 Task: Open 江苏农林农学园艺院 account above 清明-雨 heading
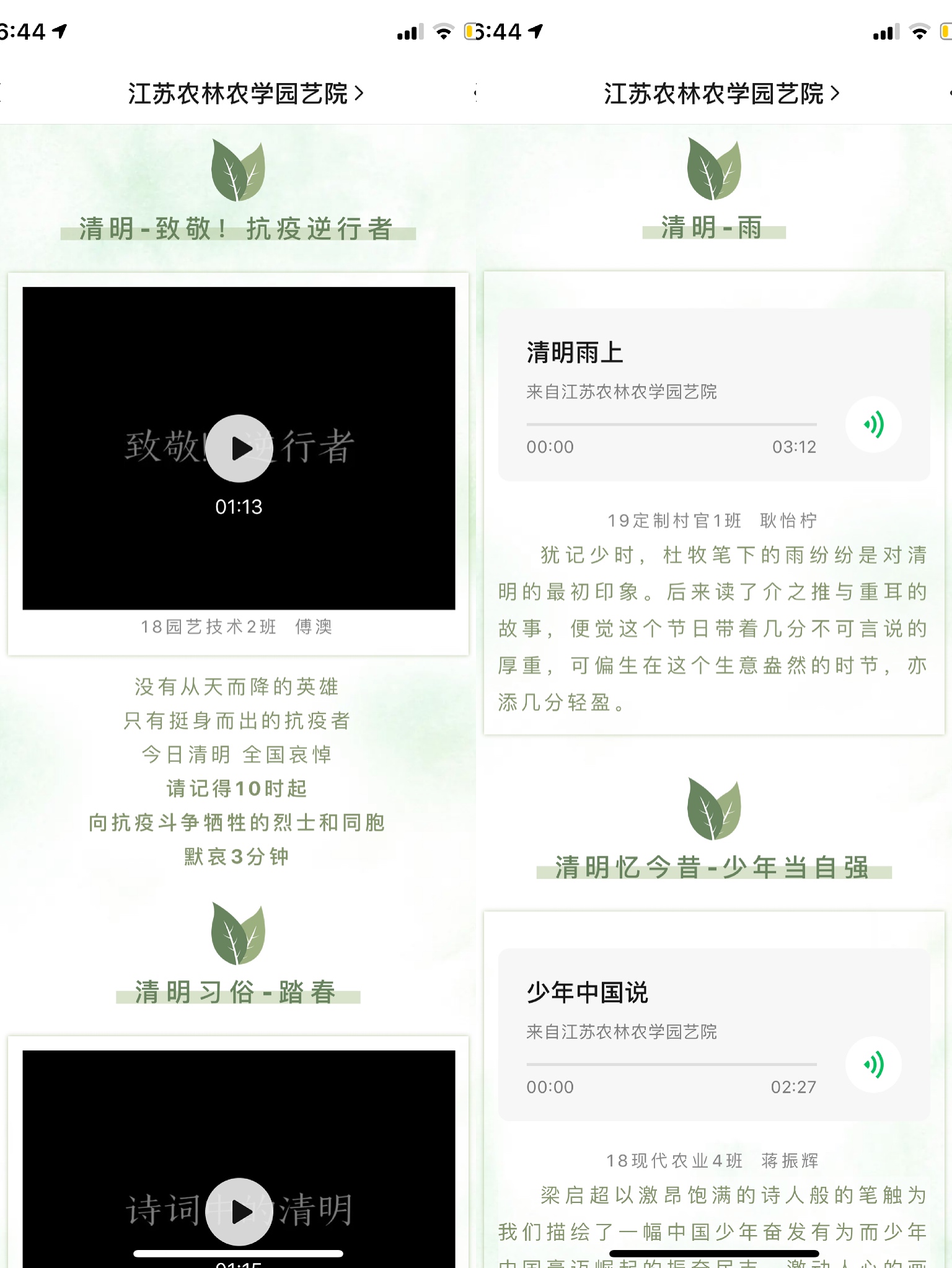click(721, 94)
